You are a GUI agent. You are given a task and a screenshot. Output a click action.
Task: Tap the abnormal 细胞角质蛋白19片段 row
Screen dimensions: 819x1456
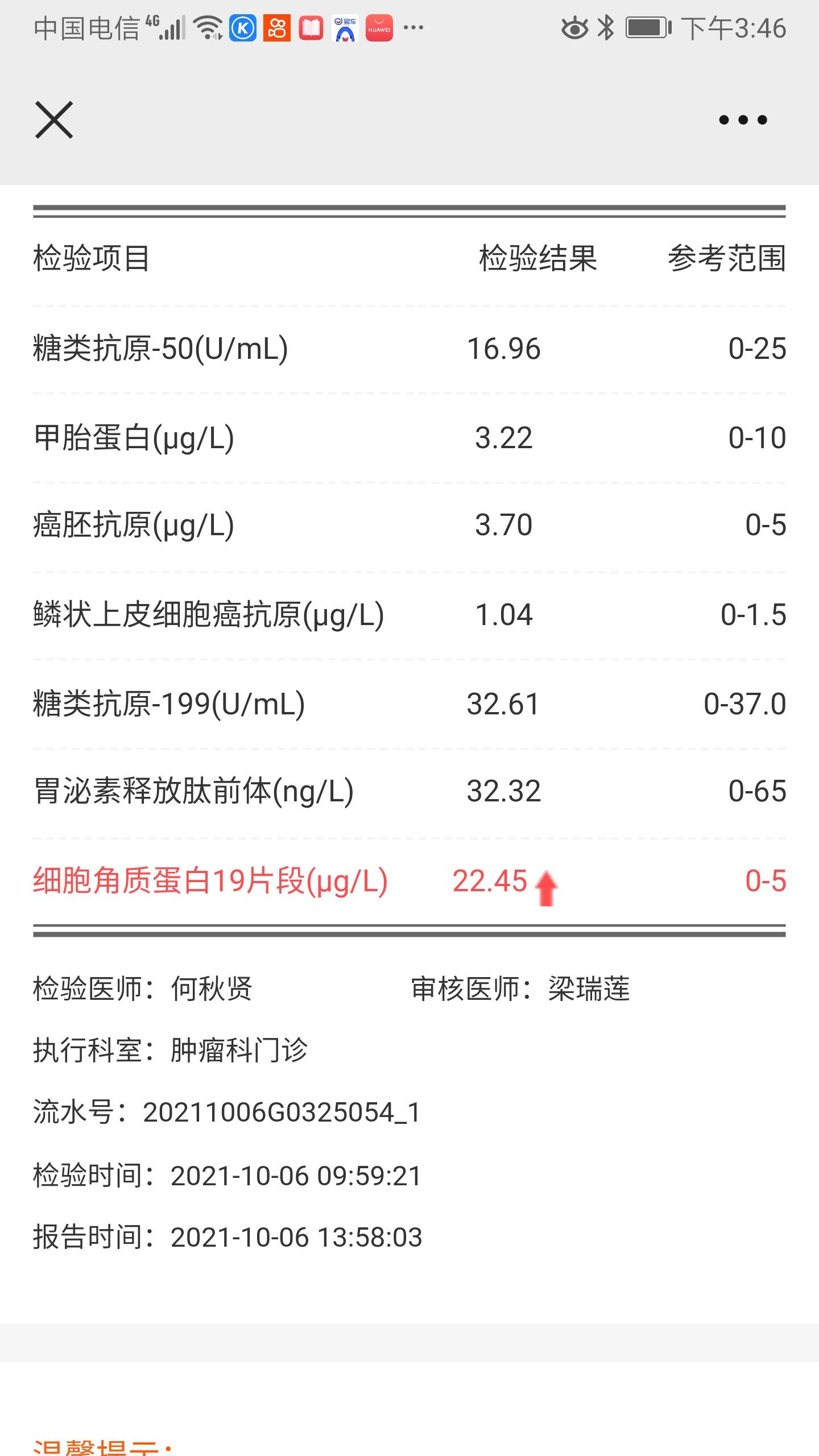click(x=210, y=882)
